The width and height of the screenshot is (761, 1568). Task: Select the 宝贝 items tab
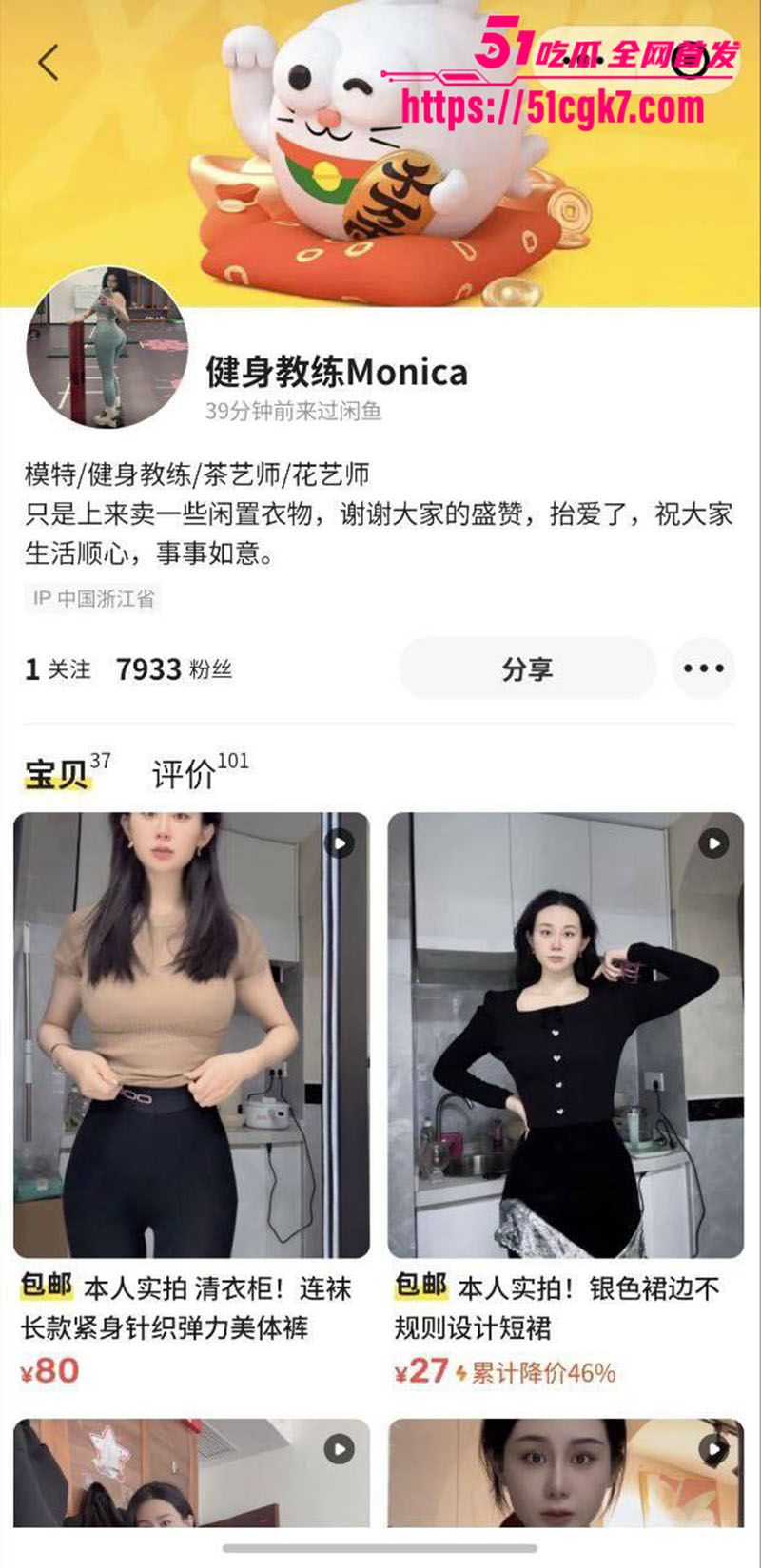(x=57, y=773)
